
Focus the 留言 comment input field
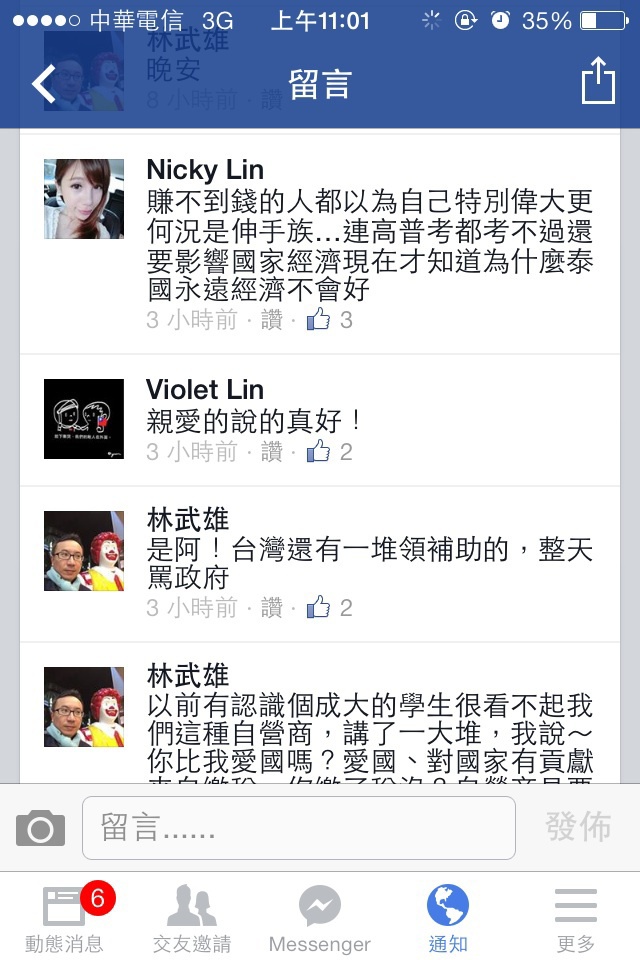pyautogui.click(x=298, y=828)
